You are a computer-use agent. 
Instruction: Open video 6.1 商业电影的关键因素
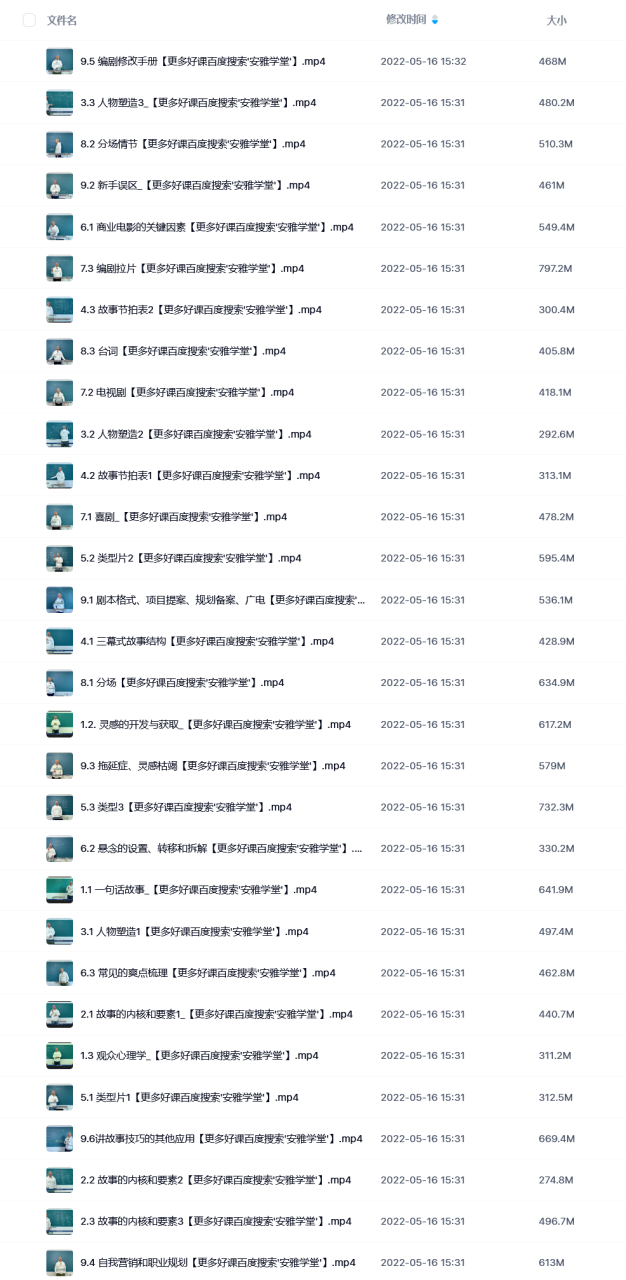click(x=216, y=227)
